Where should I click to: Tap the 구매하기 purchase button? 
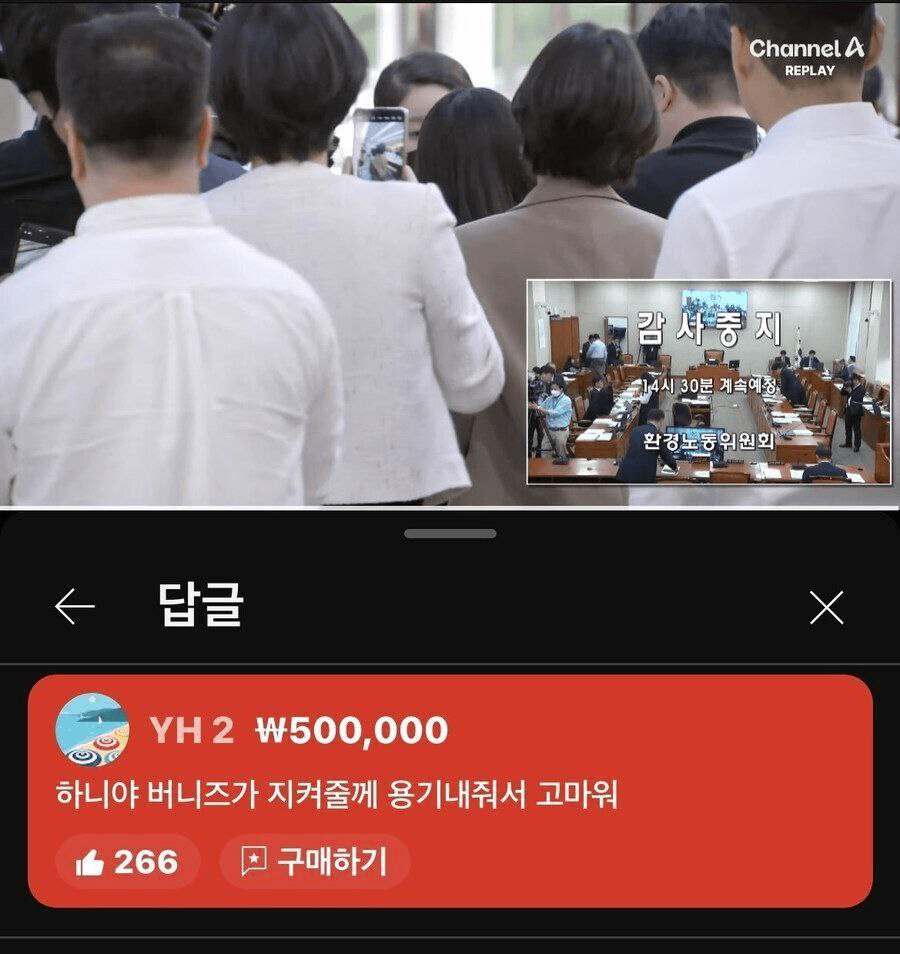coord(315,862)
